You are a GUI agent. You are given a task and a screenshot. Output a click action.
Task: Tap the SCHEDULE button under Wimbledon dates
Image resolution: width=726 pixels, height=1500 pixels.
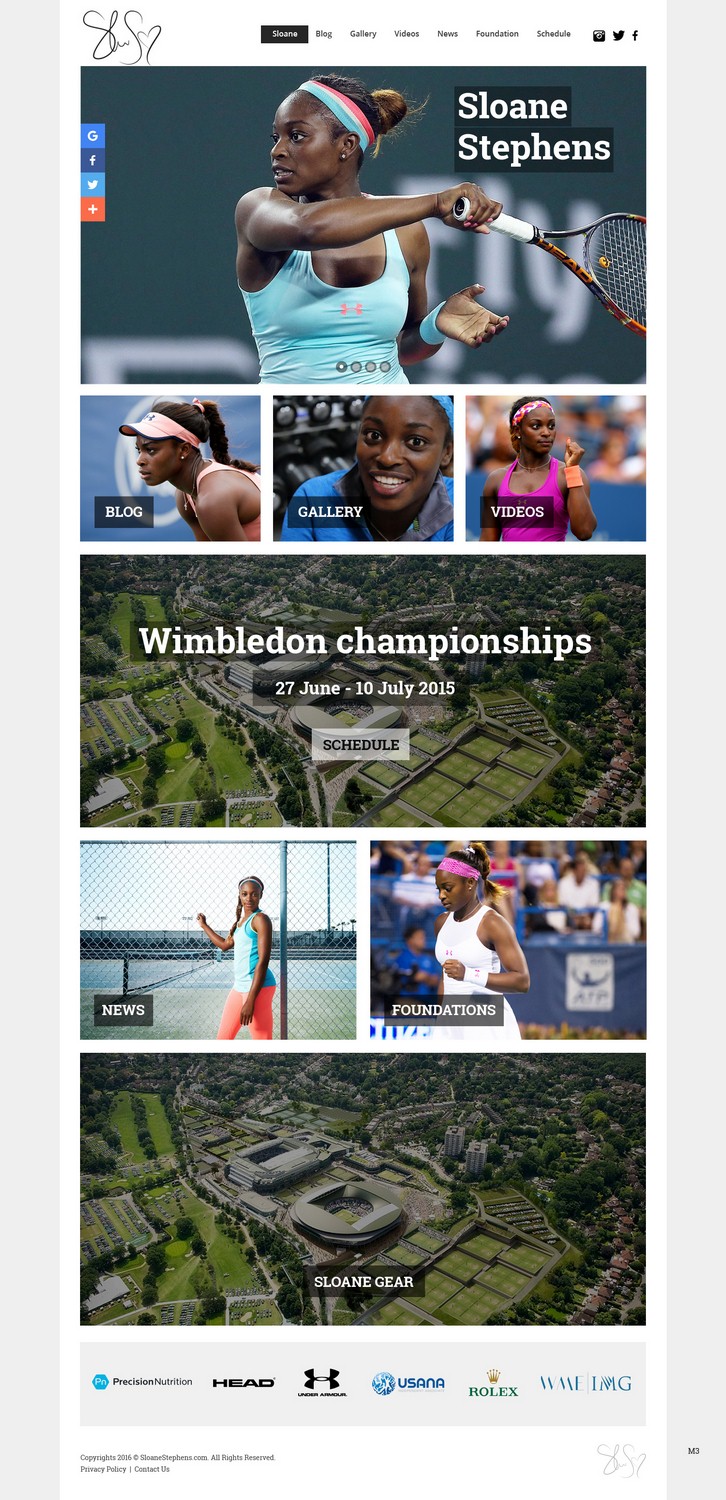360,745
